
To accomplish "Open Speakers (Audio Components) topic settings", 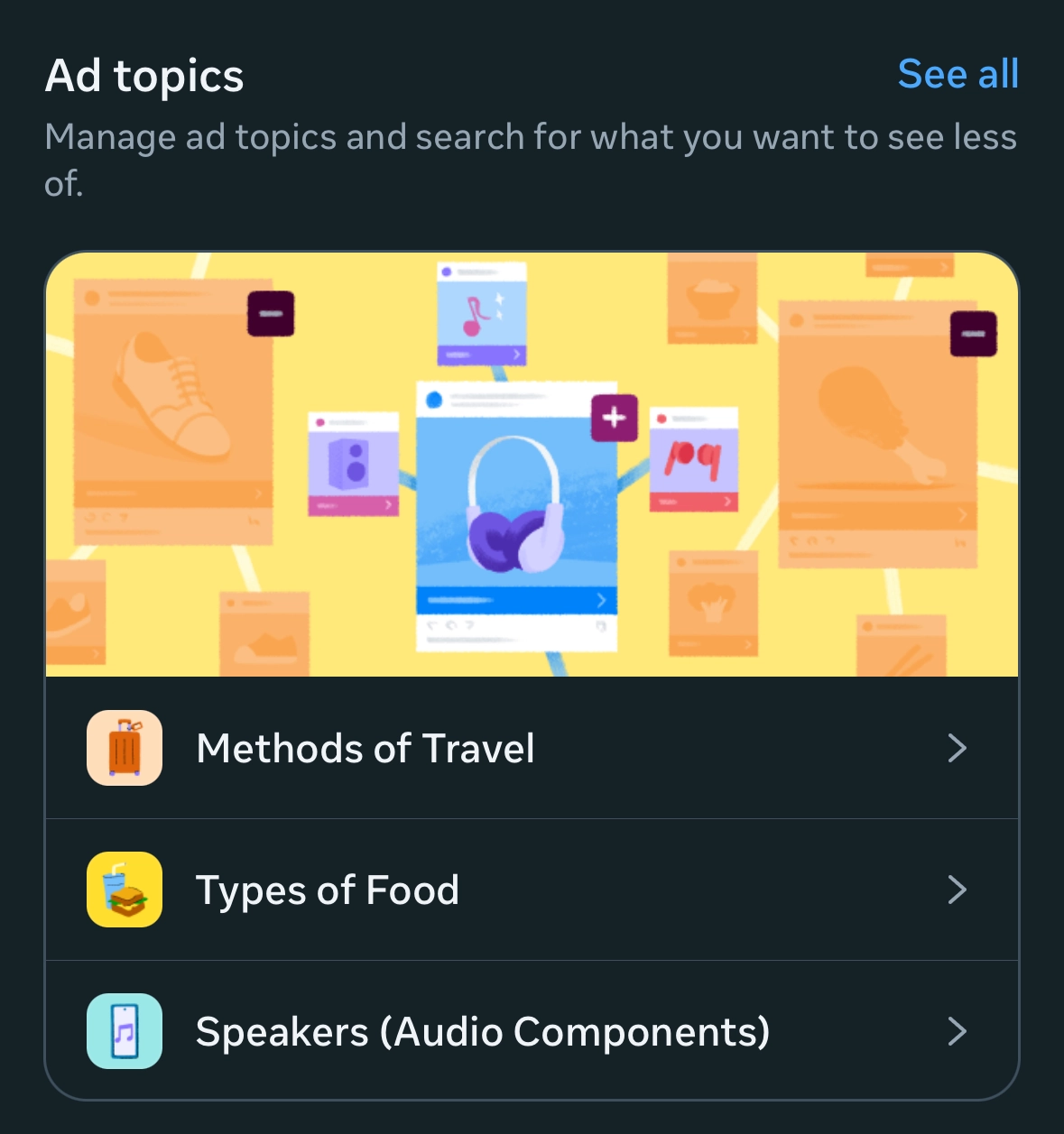I will (x=531, y=1031).
